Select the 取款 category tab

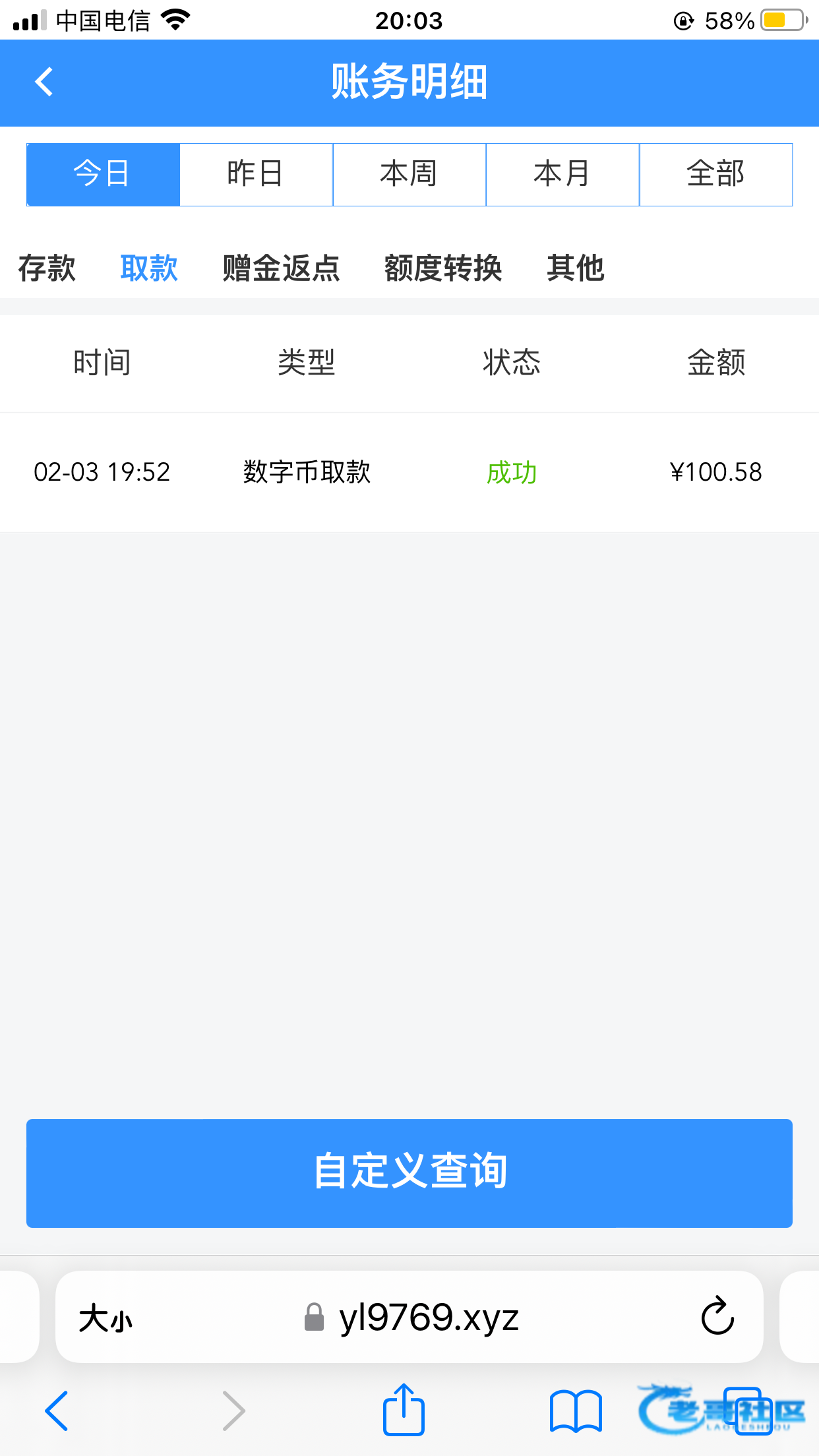(149, 268)
